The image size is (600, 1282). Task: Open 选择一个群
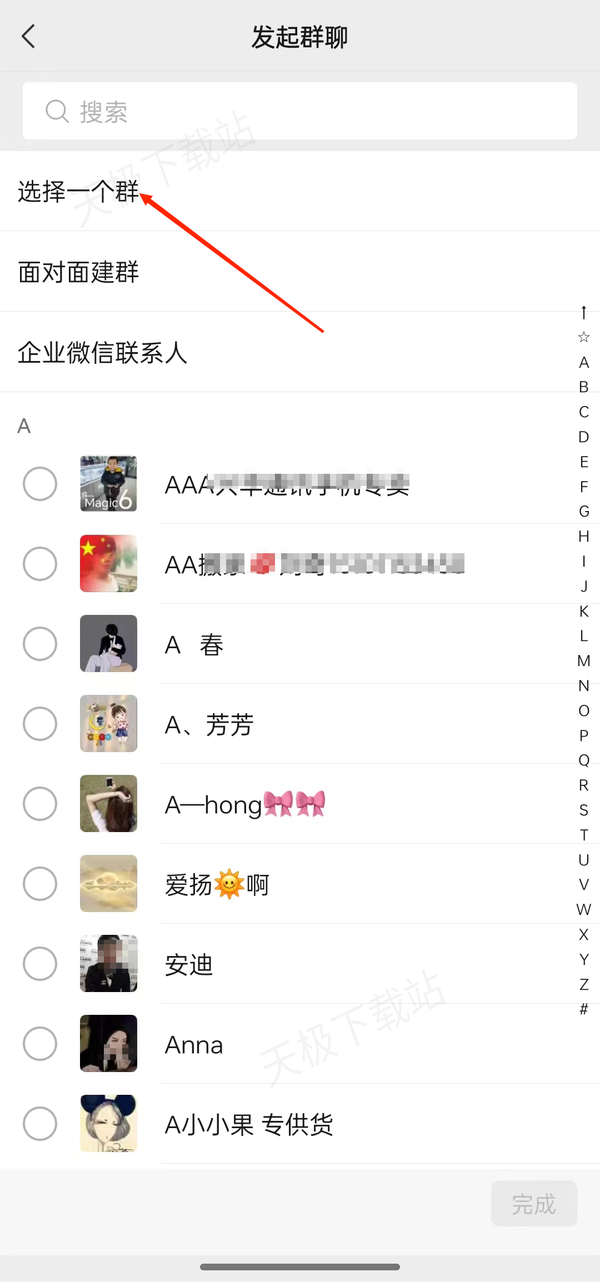point(79,192)
